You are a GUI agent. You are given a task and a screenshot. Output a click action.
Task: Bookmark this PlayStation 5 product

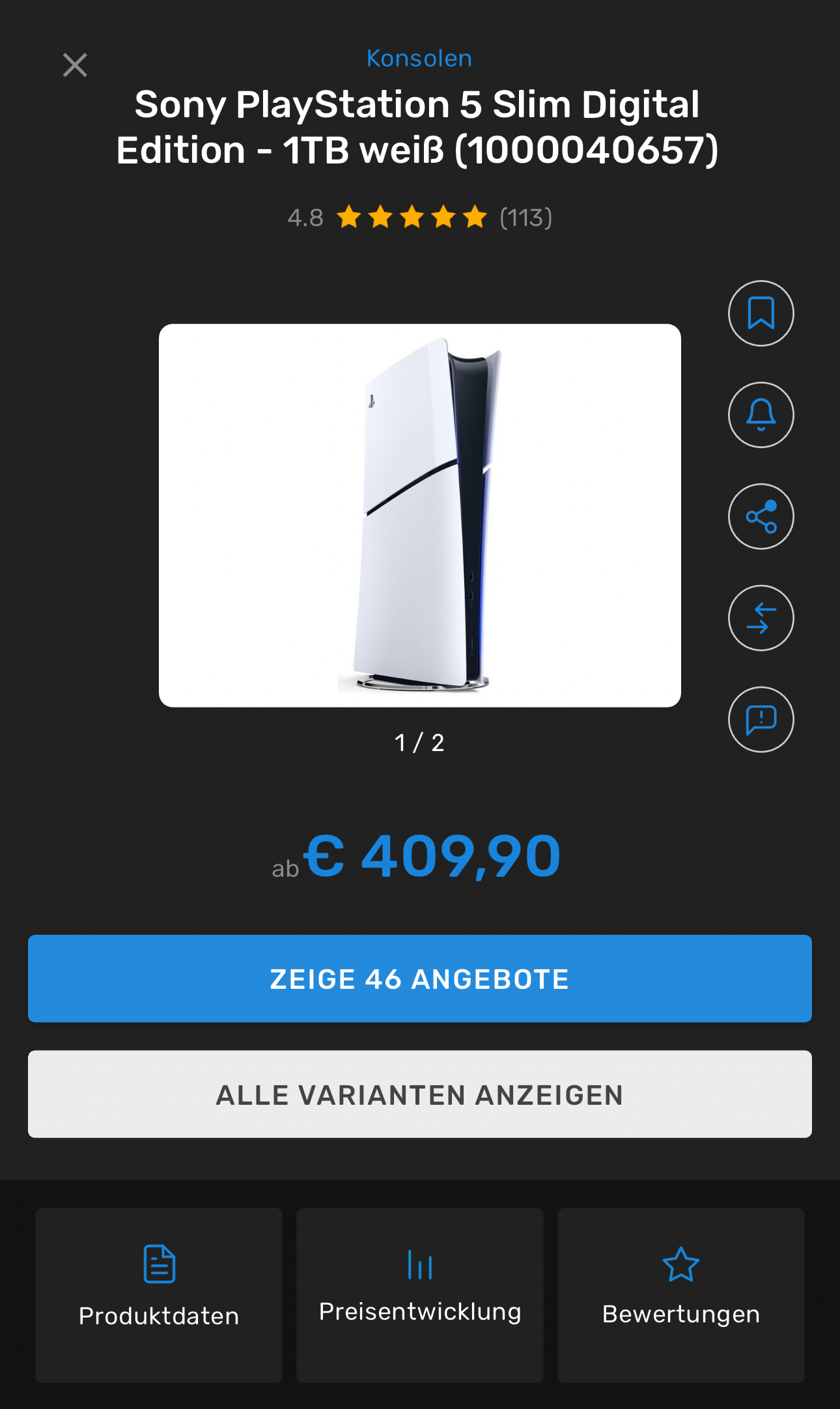761,313
